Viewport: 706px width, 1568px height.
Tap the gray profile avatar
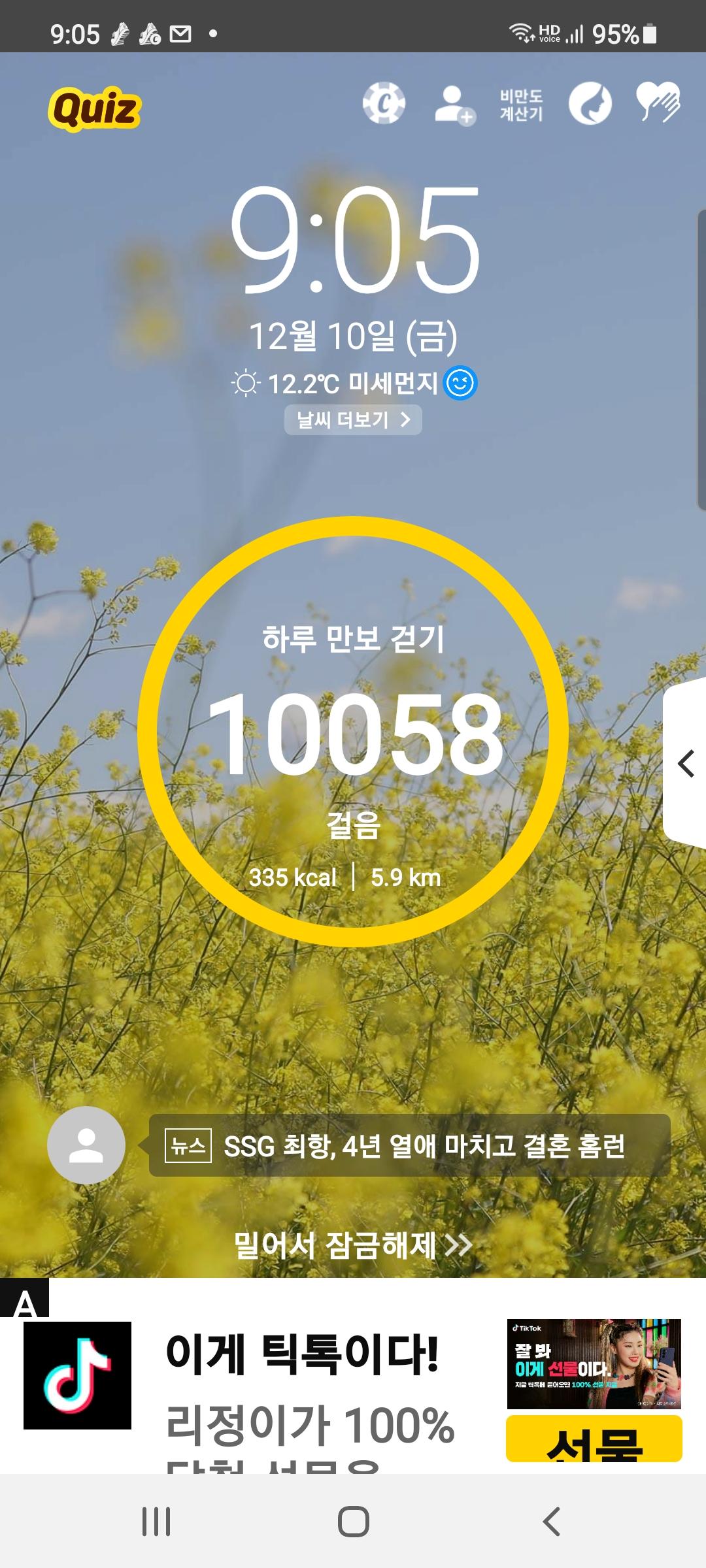coord(86,1145)
